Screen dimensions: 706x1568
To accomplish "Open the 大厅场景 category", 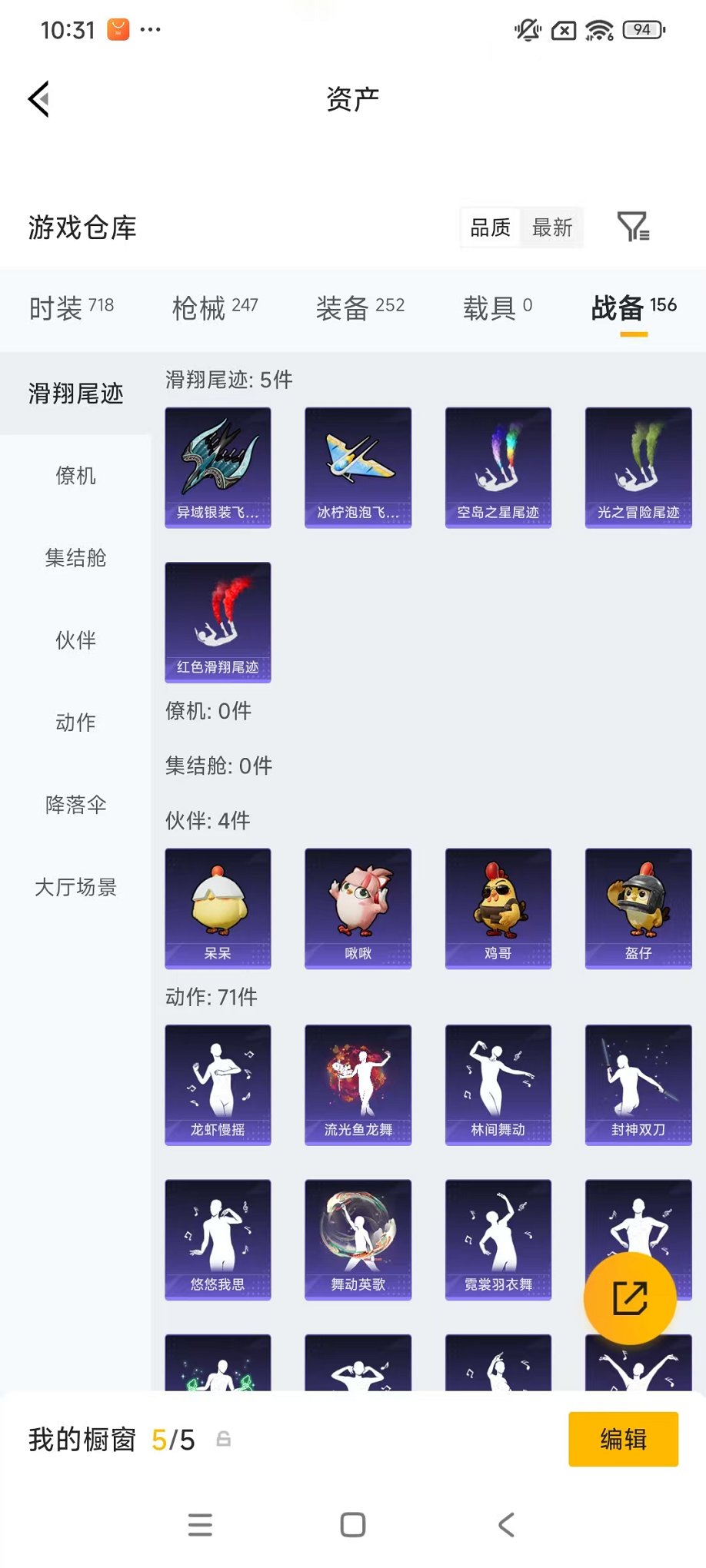I will [x=75, y=888].
